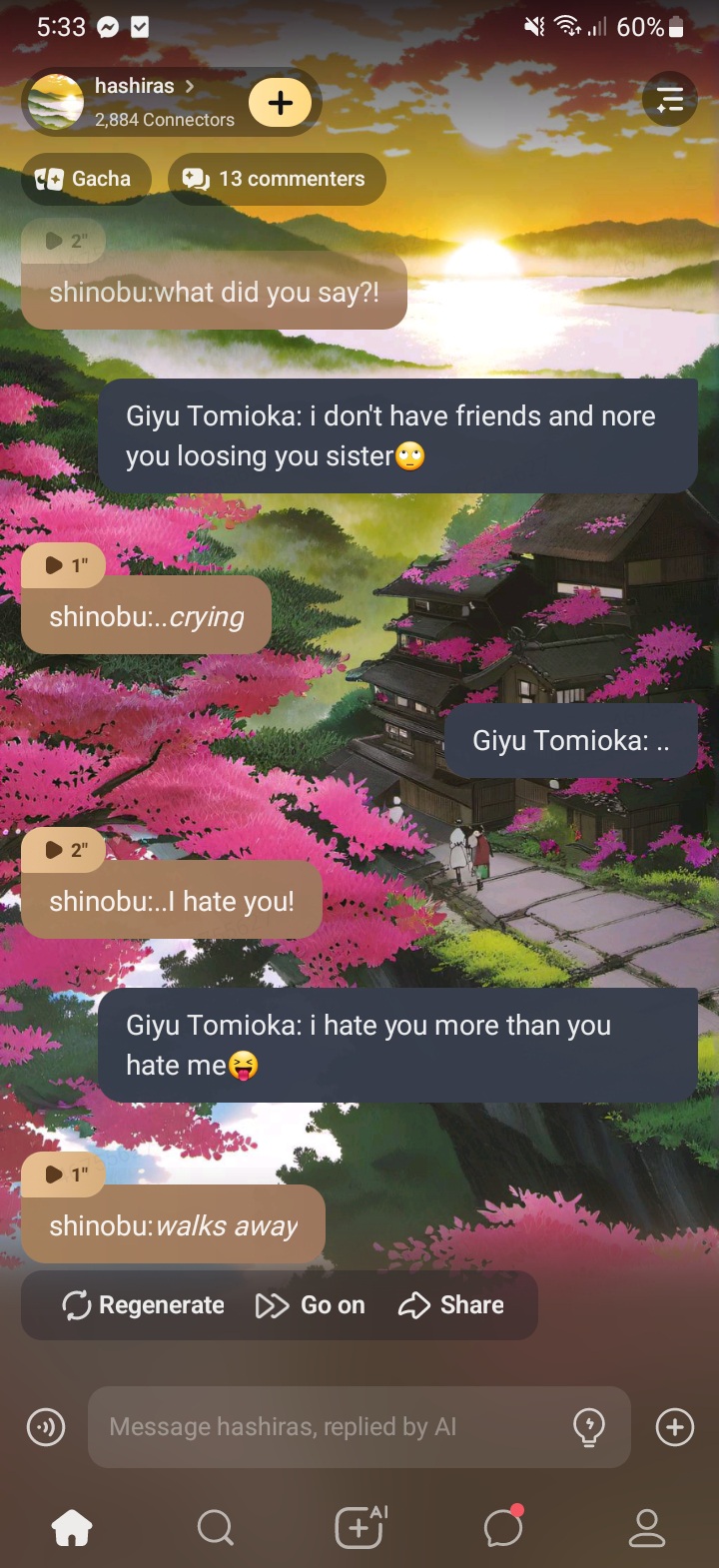Share this conversation

451,1305
